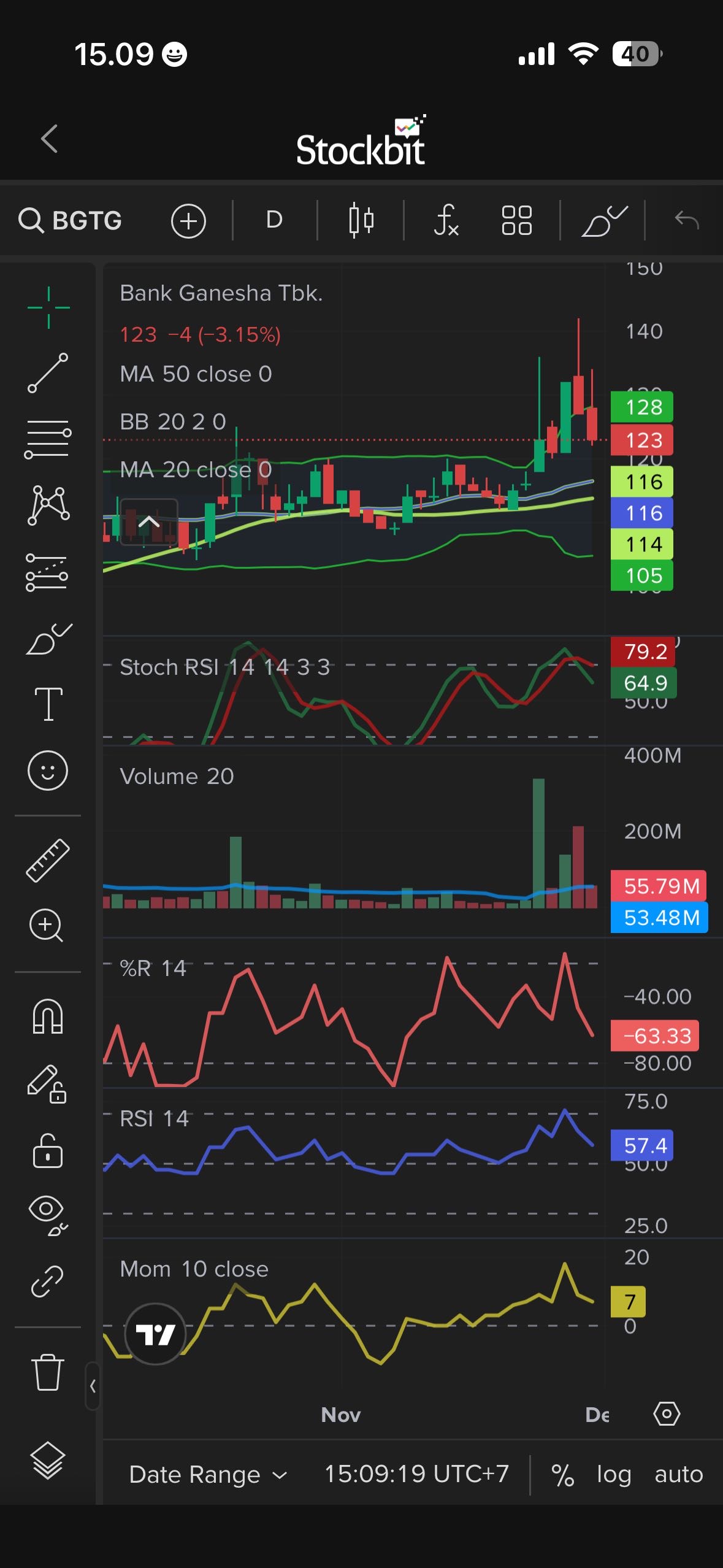Choose the trend line drawing tool
This screenshot has height=1568, width=723.
[x=48, y=373]
